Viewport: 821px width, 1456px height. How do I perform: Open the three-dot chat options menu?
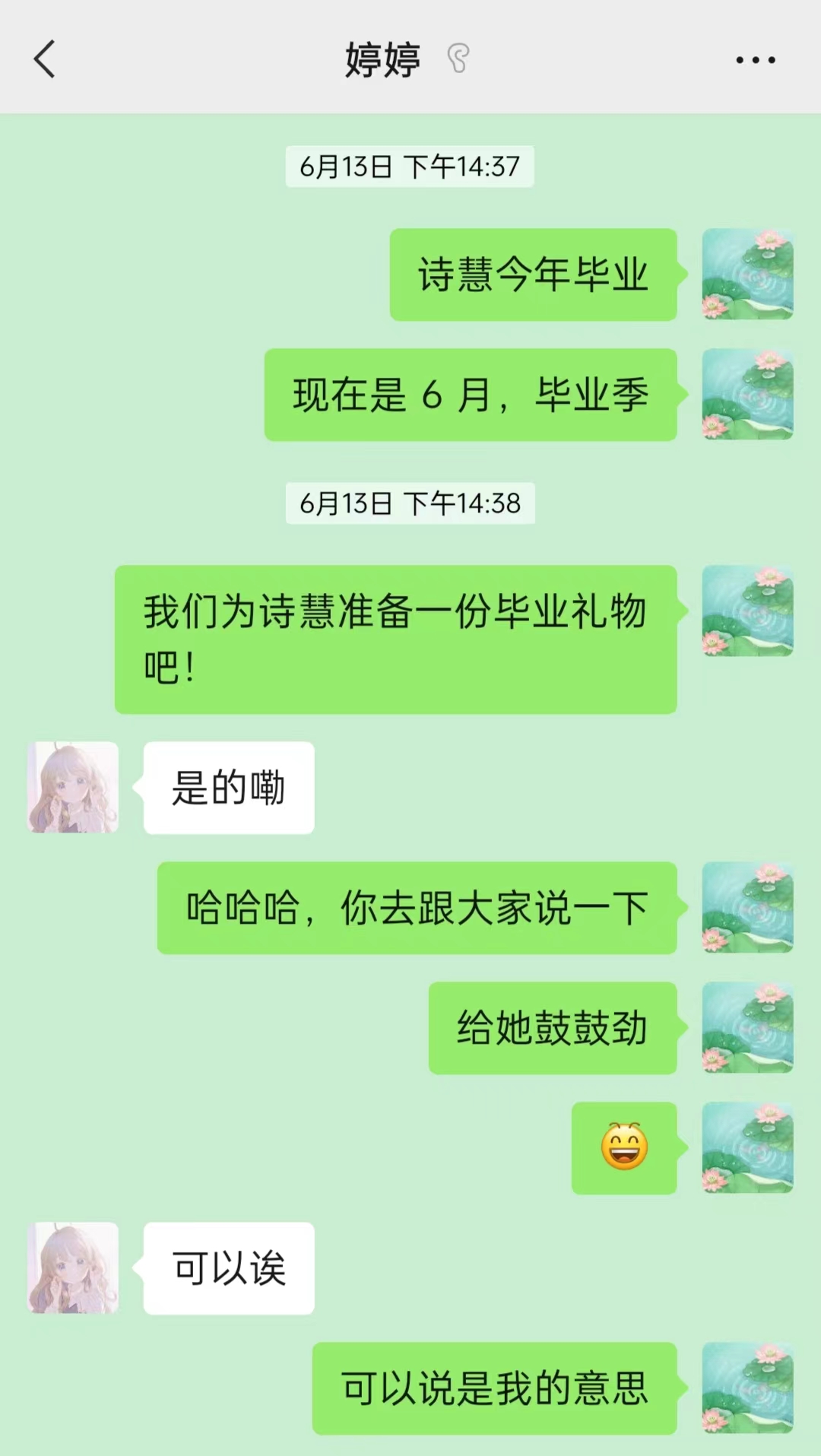[x=755, y=60]
